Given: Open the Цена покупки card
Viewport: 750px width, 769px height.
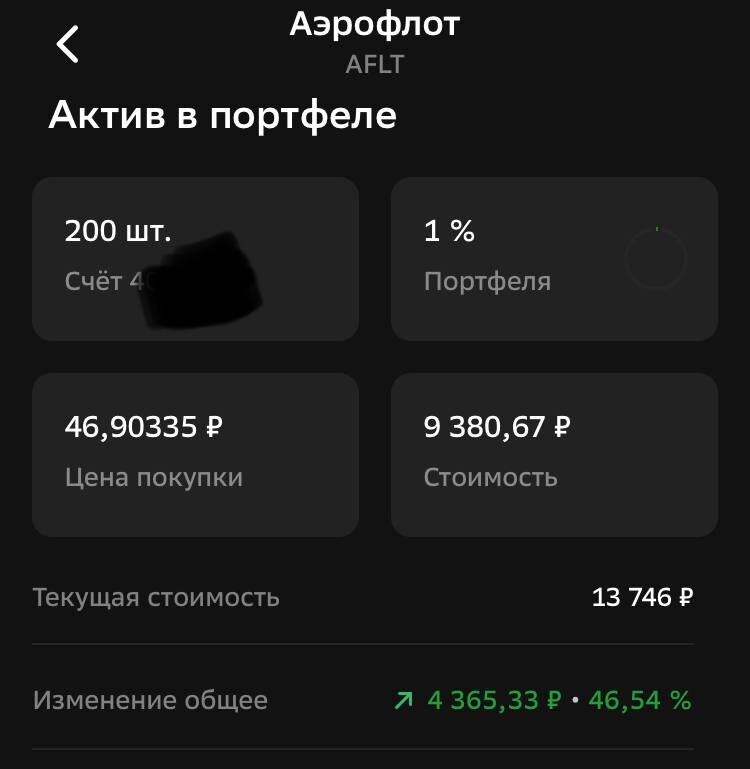Looking at the screenshot, I should (196, 455).
